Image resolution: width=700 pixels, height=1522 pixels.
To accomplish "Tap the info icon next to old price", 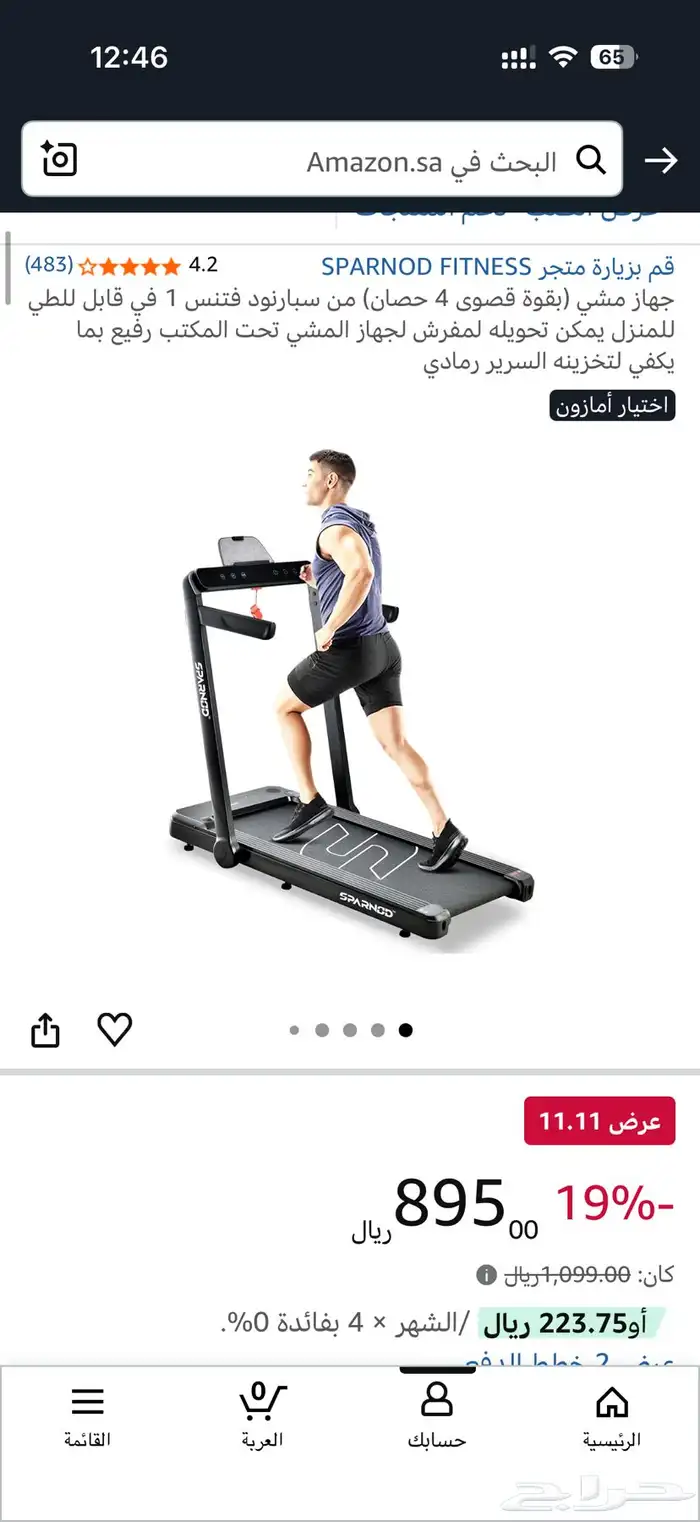I will [486, 1275].
